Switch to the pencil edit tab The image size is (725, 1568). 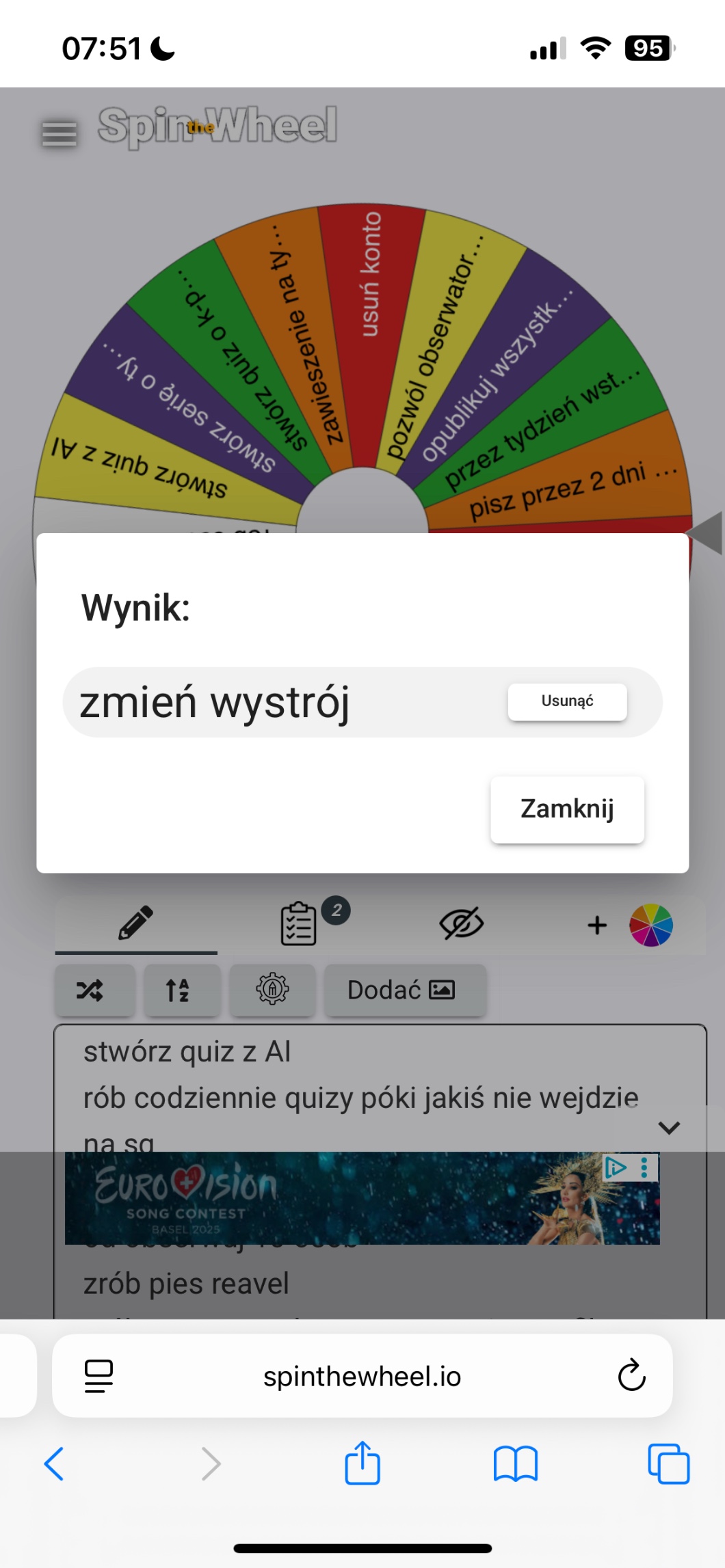pyautogui.click(x=135, y=923)
